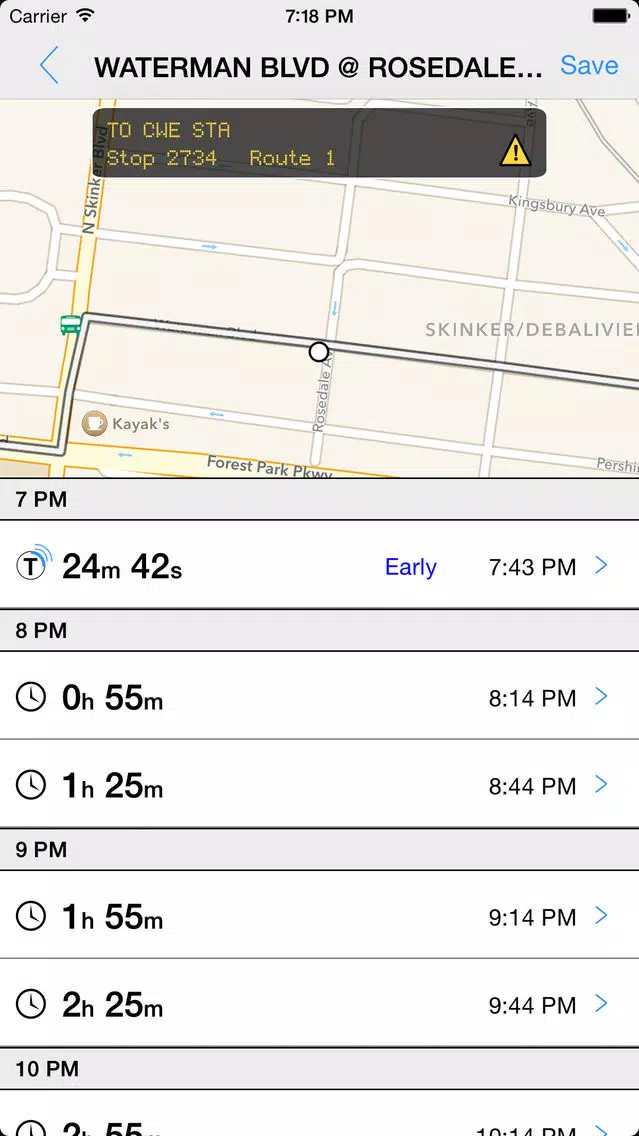
Task: Open the 8:14 PM departure row
Action: [x=320, y=696]
